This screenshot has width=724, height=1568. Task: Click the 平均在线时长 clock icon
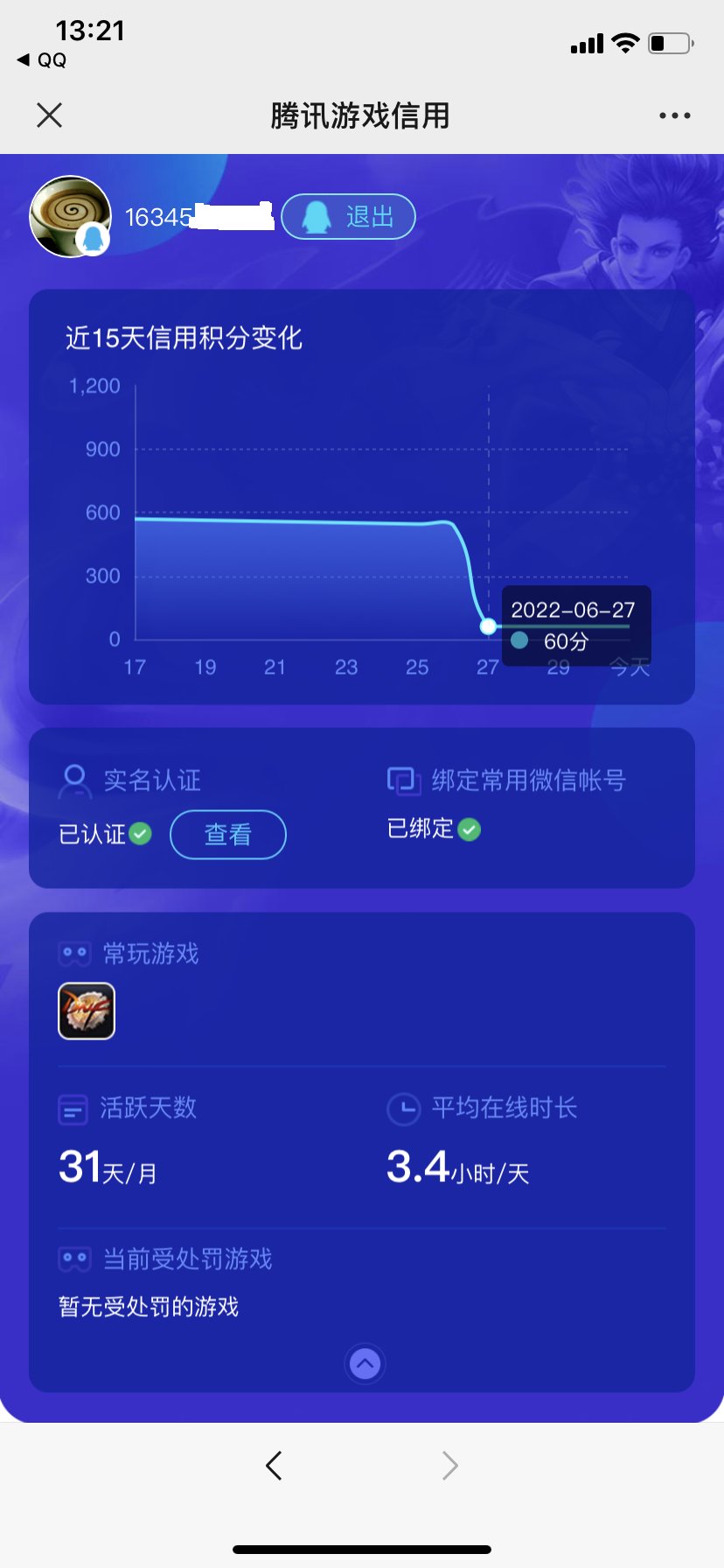(x=403, y=1109)
